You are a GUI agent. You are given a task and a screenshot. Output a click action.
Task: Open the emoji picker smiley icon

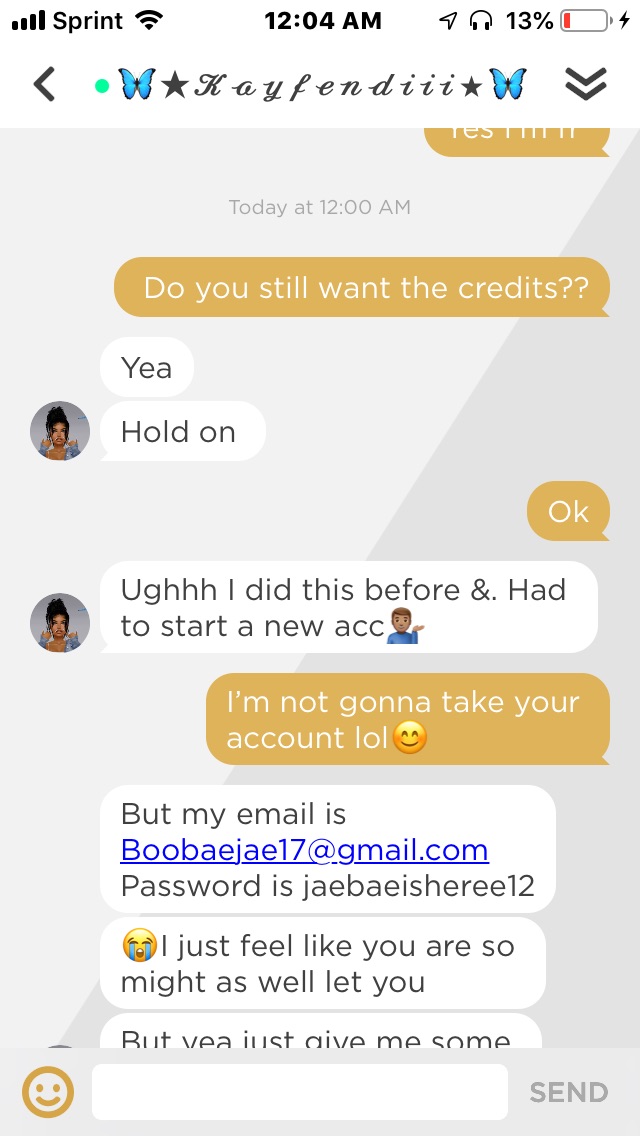[48, 1092]
